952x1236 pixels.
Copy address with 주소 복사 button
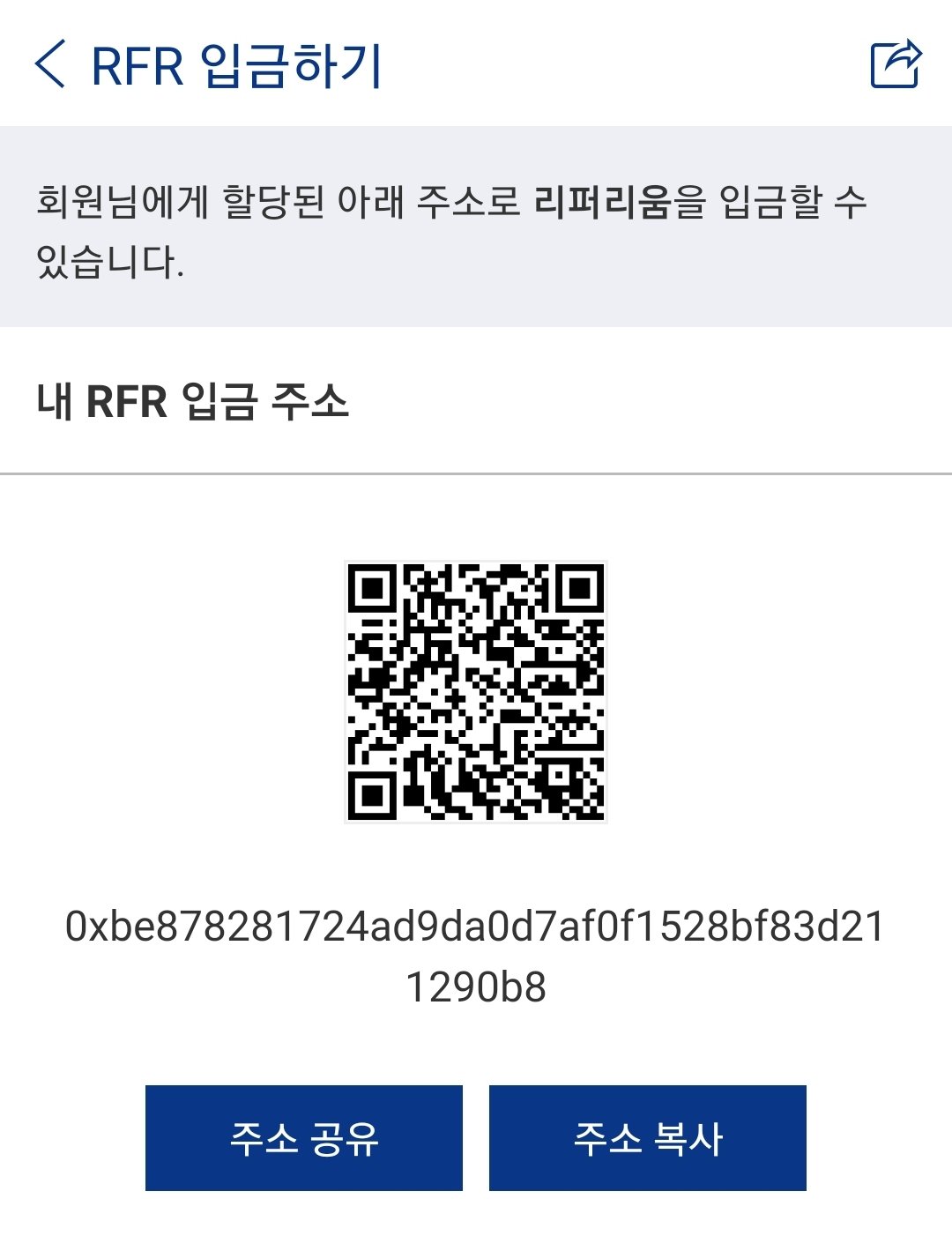coord(647,1137)
